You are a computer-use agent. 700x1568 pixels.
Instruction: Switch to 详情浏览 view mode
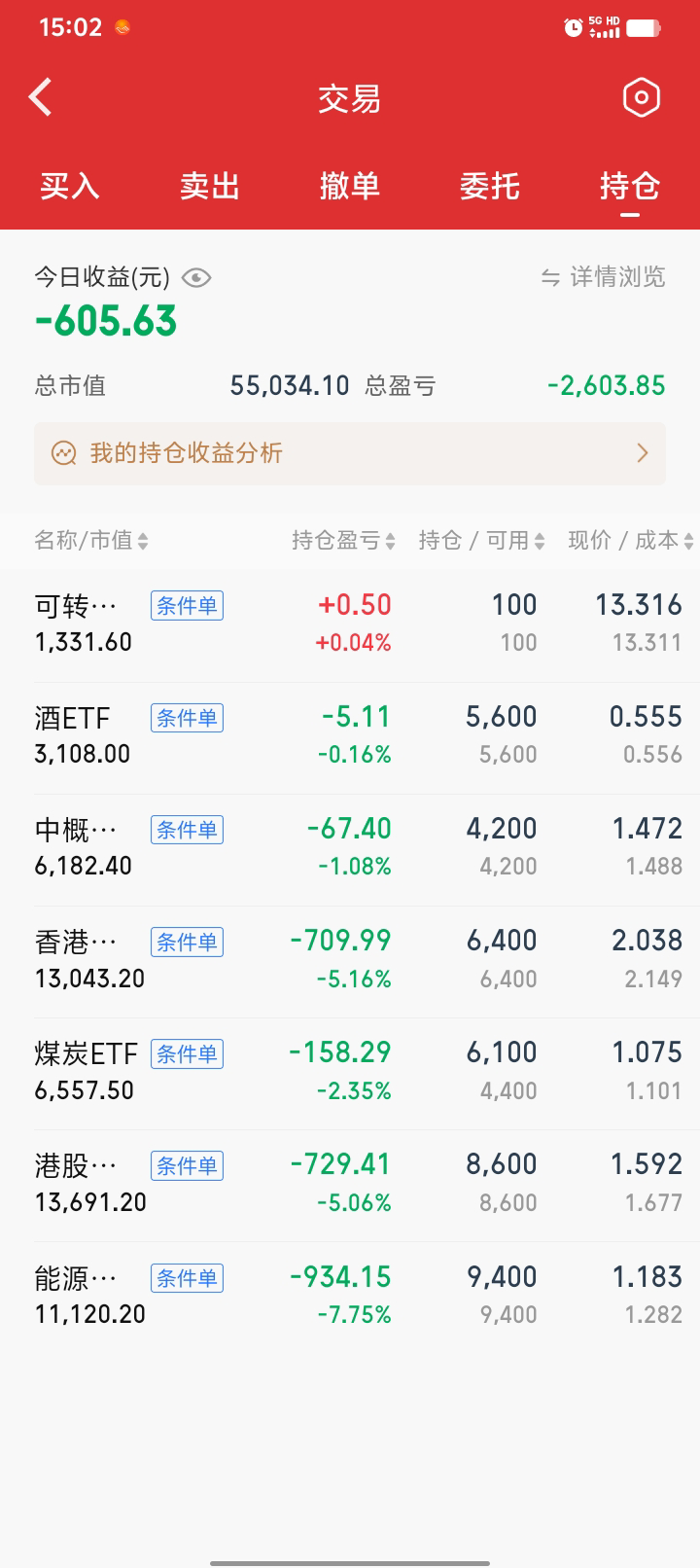coord(604,277)
